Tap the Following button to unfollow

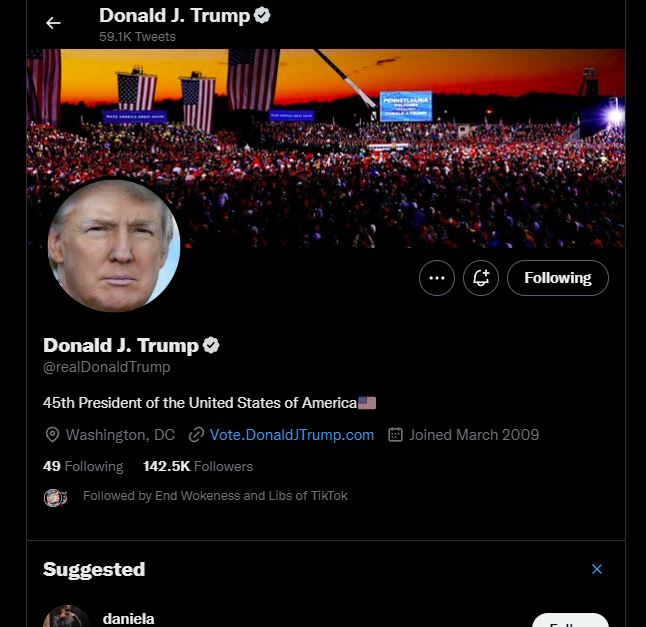pos(557,278)
